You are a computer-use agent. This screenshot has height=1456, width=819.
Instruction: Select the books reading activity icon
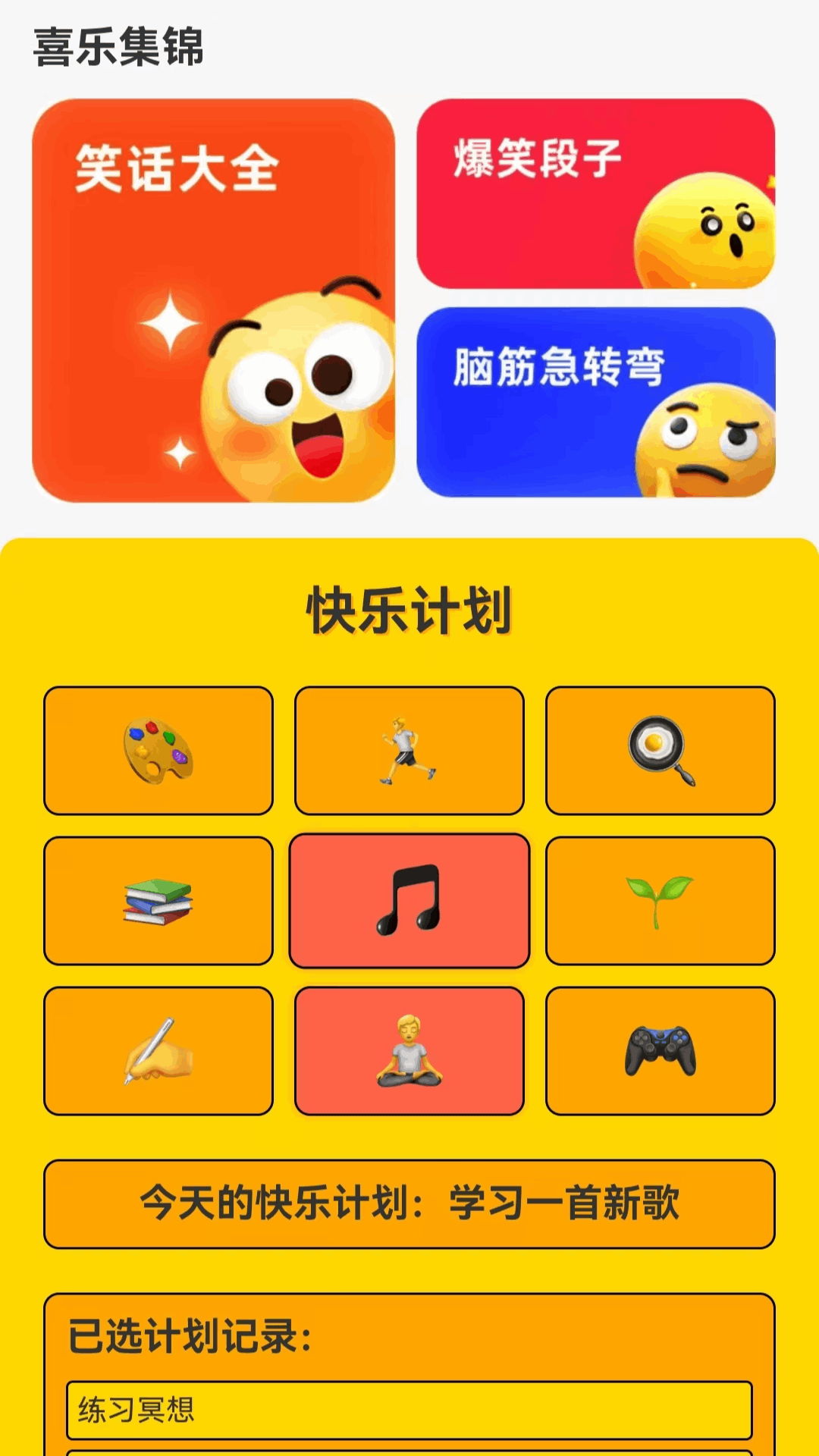pos(157,901)
